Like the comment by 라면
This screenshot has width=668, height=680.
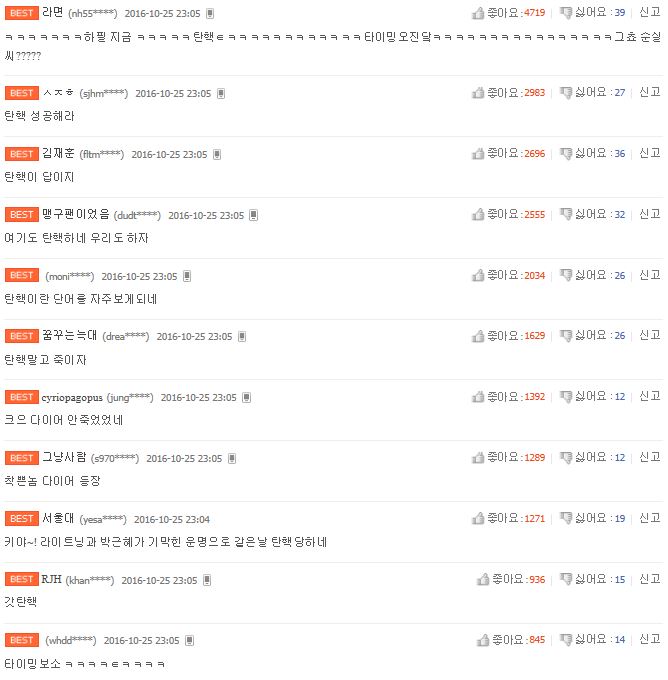[508, 13]
